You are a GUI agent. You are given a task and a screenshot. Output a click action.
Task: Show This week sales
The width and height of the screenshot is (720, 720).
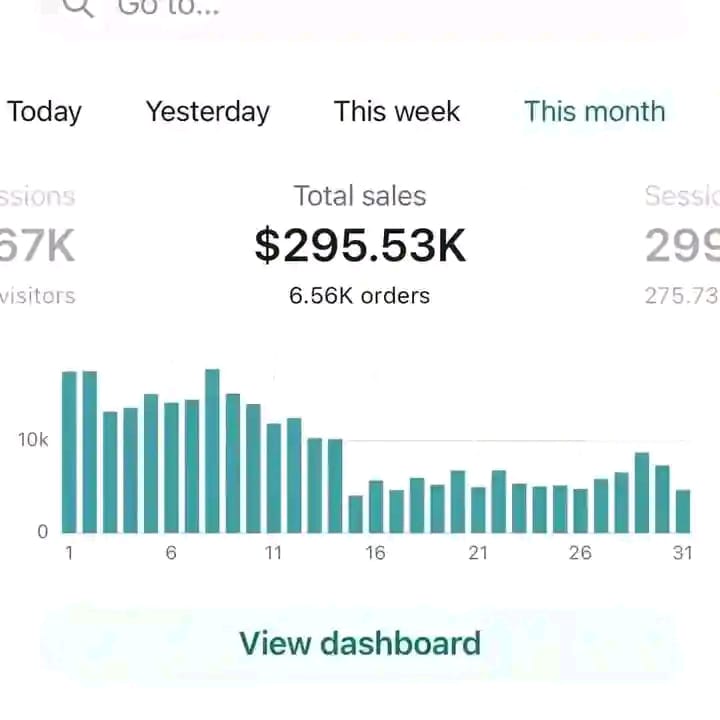pos(397,111)
